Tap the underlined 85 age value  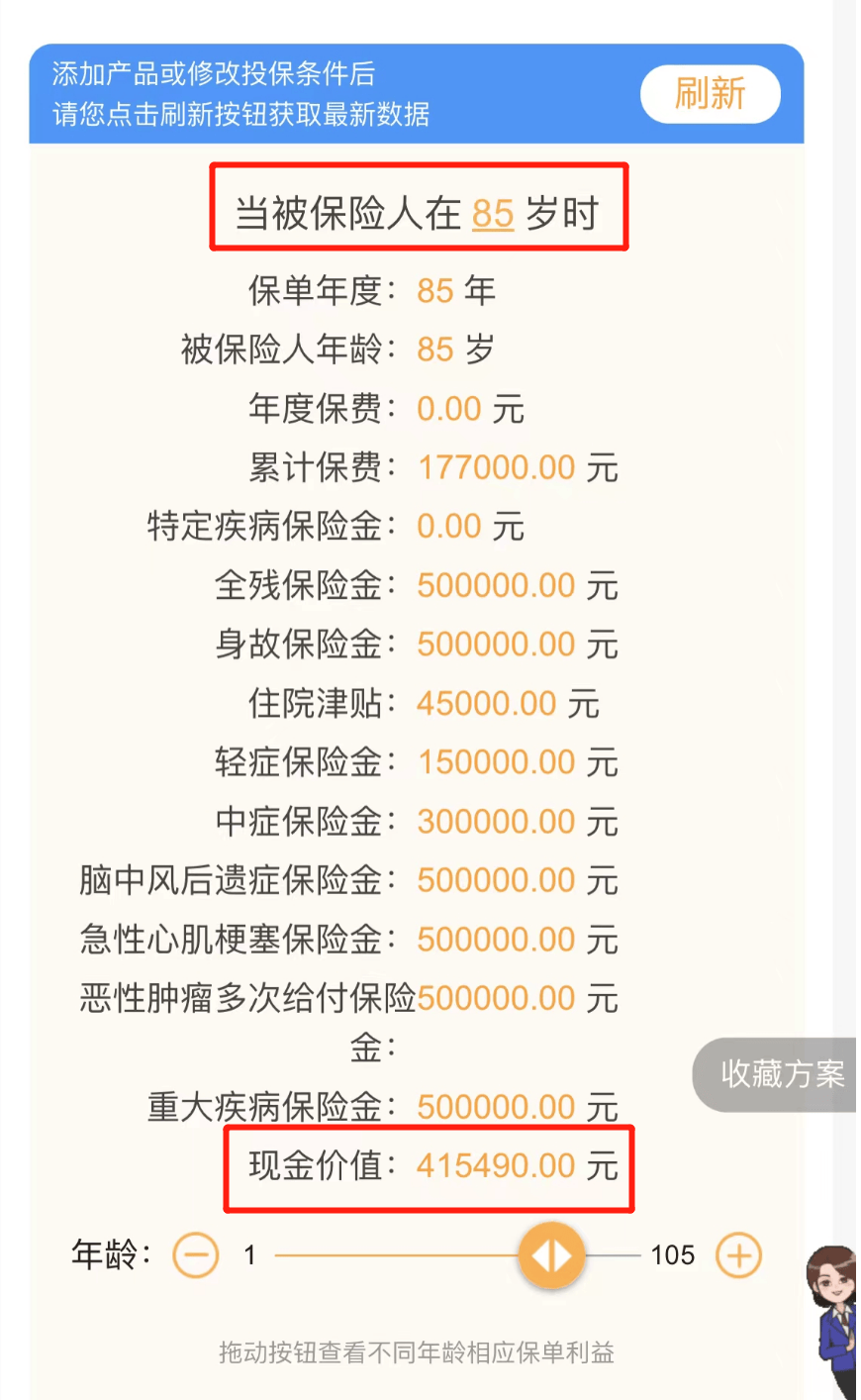(x=493, y=214)
